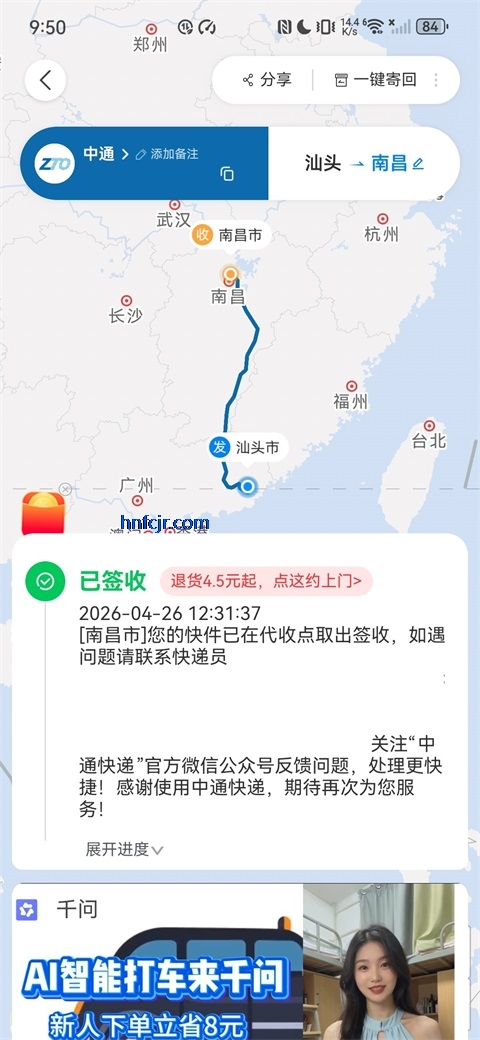Open the 中通 courier details
The image size is (480, 1040).
click(105, 154)
